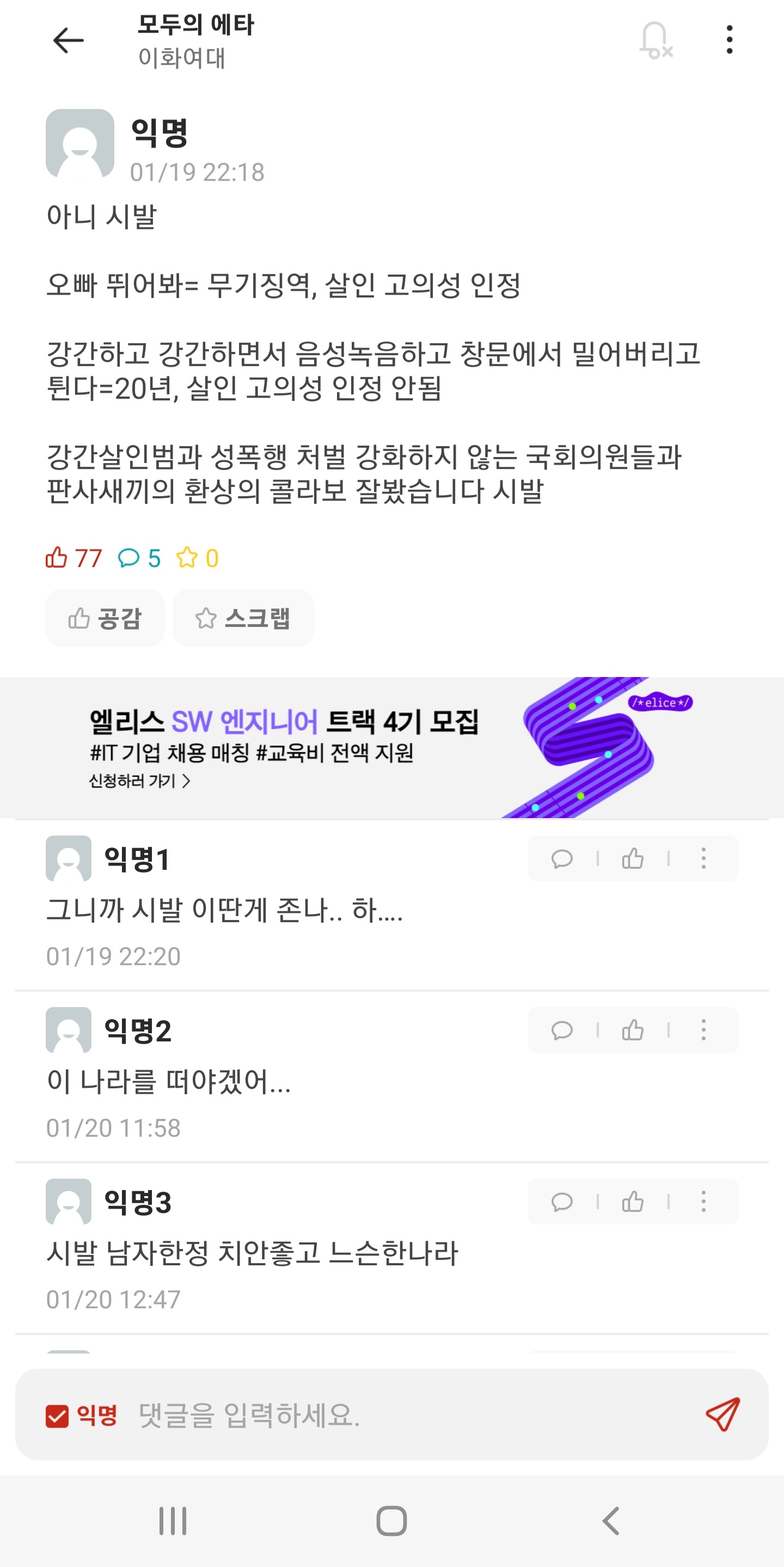Send the comment with the paper plane icon
784x1567 pixels.
point(722,1414)
